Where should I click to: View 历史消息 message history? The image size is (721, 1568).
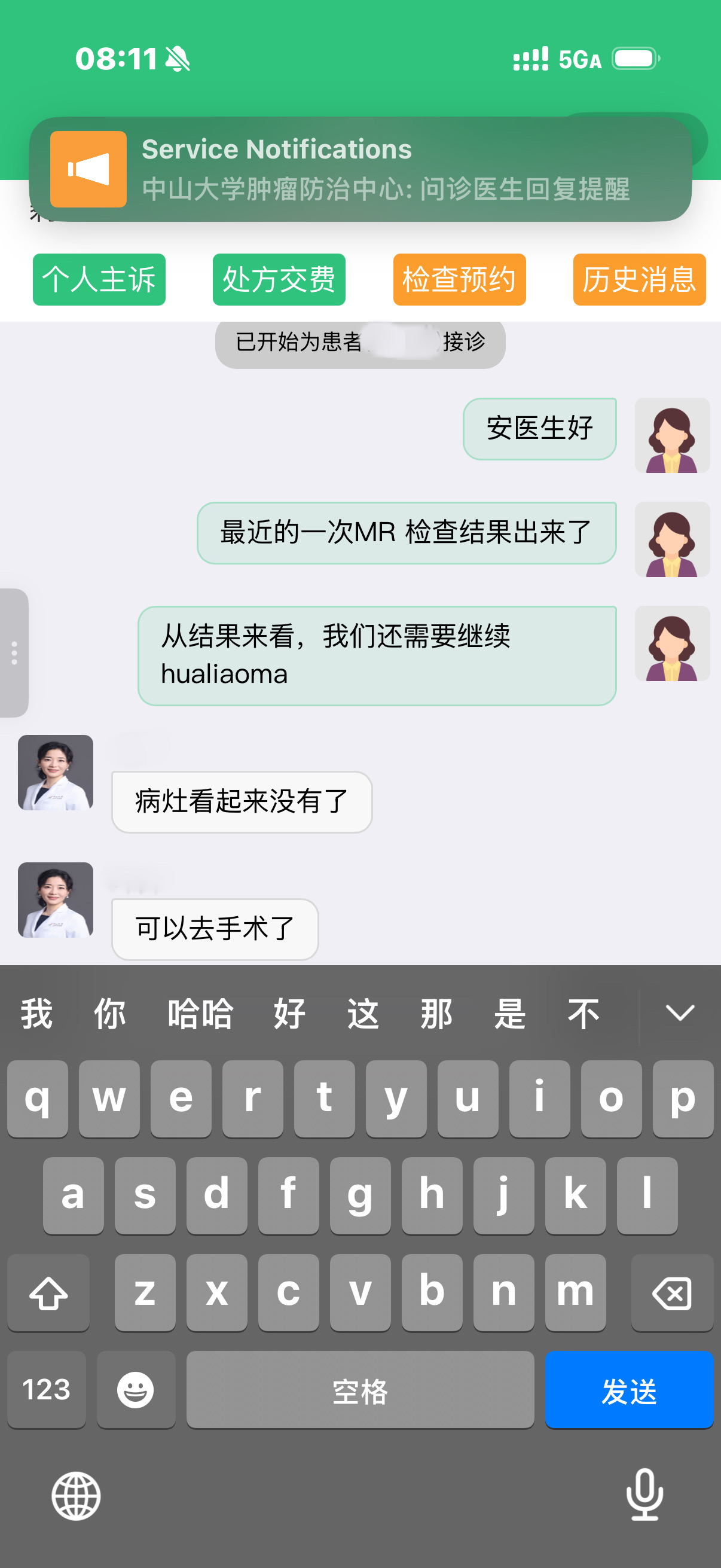click(640, 279)
